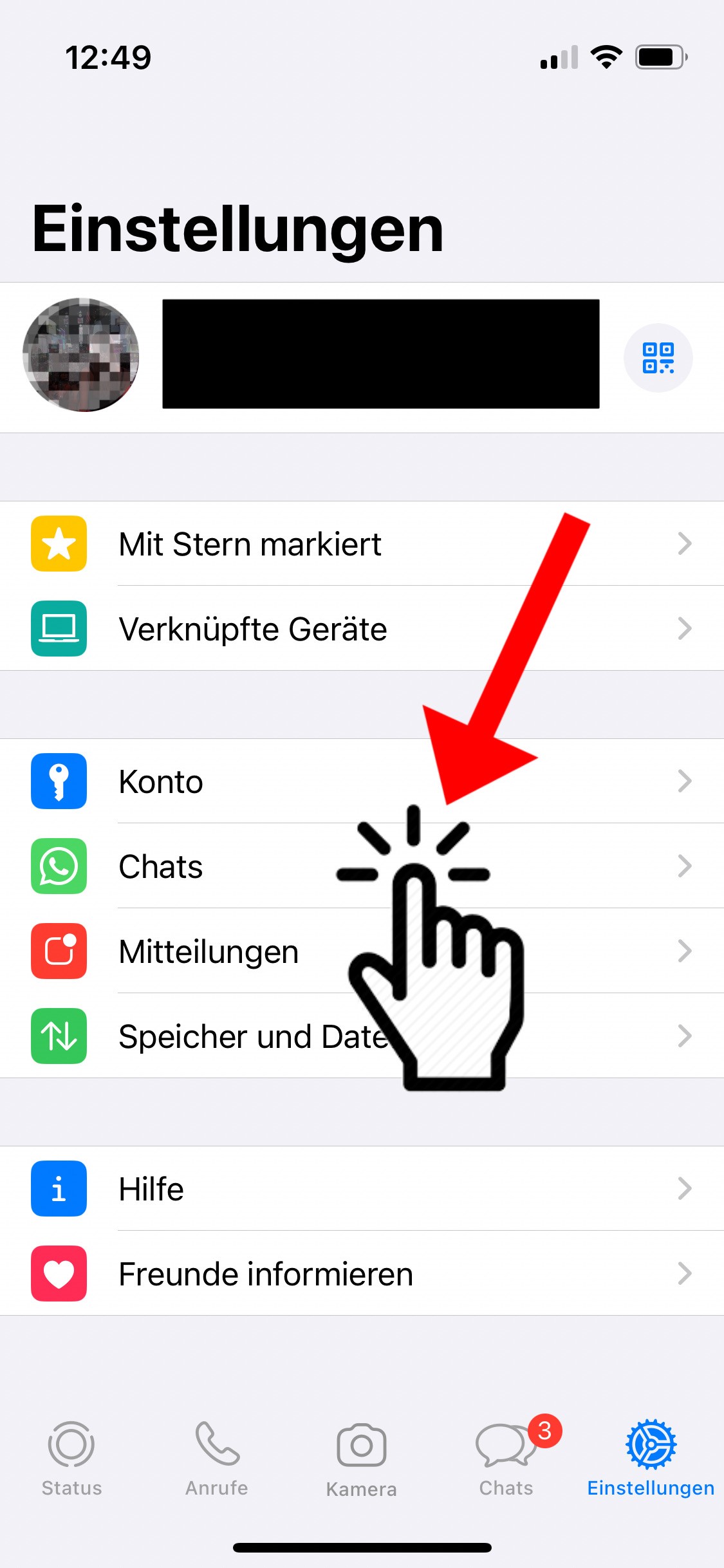This screenshot has width=724, height=1568.
Task: Switch to the Anrufe tab
Action: pos(217,1459)
